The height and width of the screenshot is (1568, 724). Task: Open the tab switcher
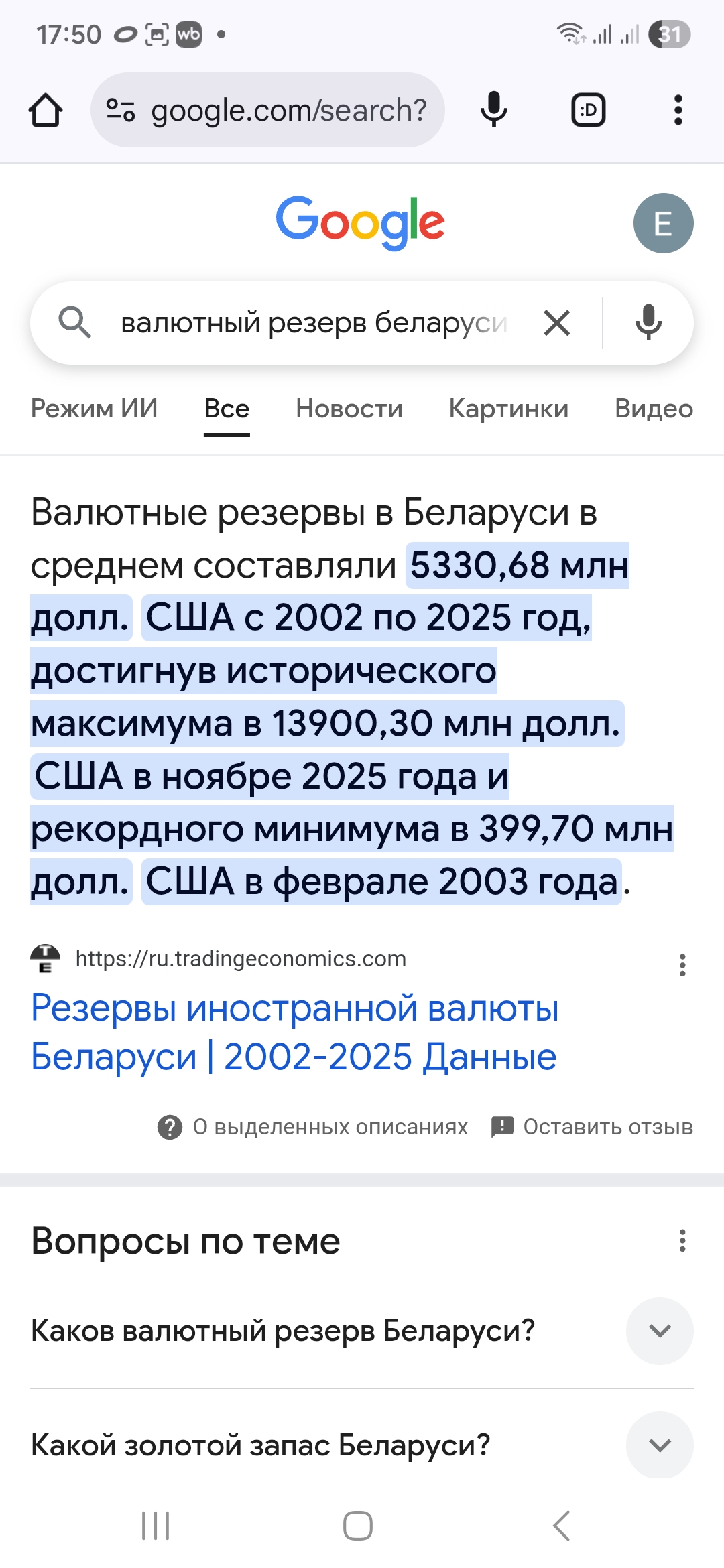pyautogui.click(x=588, y=111)
